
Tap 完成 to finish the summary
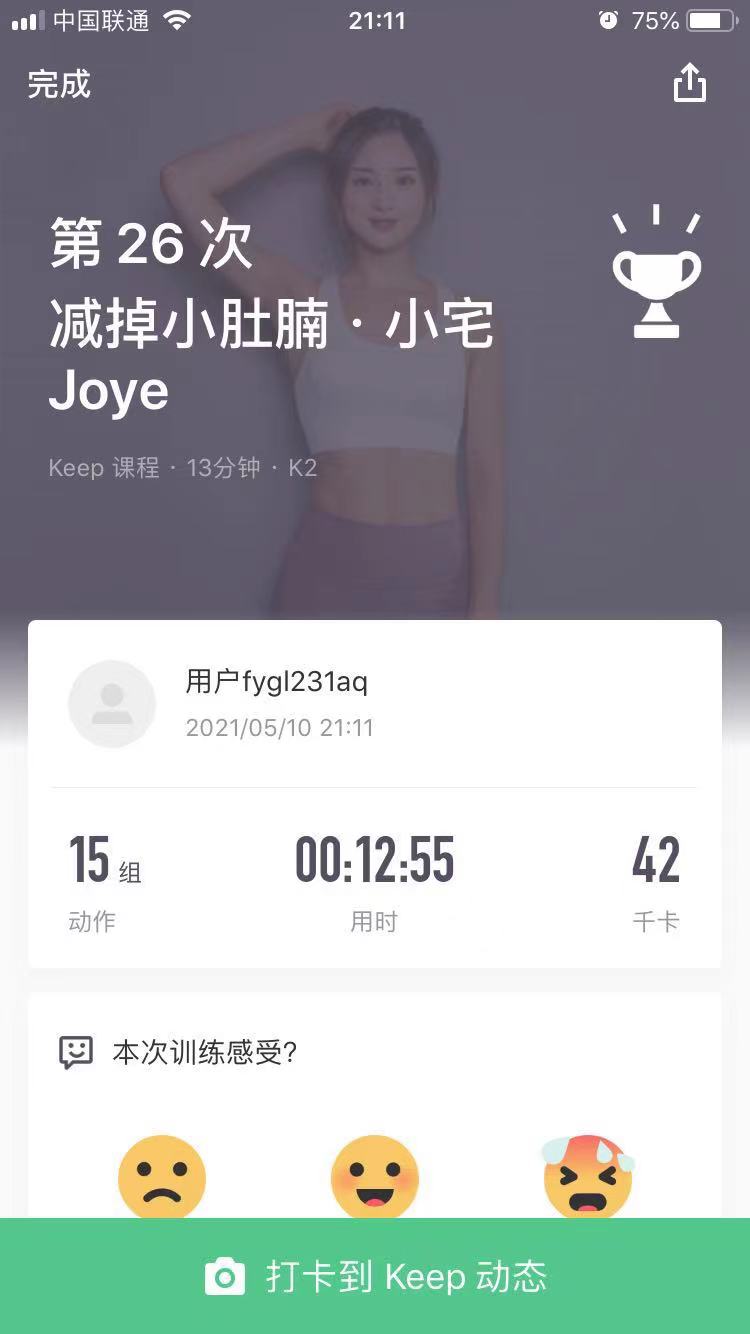point(59,84)
